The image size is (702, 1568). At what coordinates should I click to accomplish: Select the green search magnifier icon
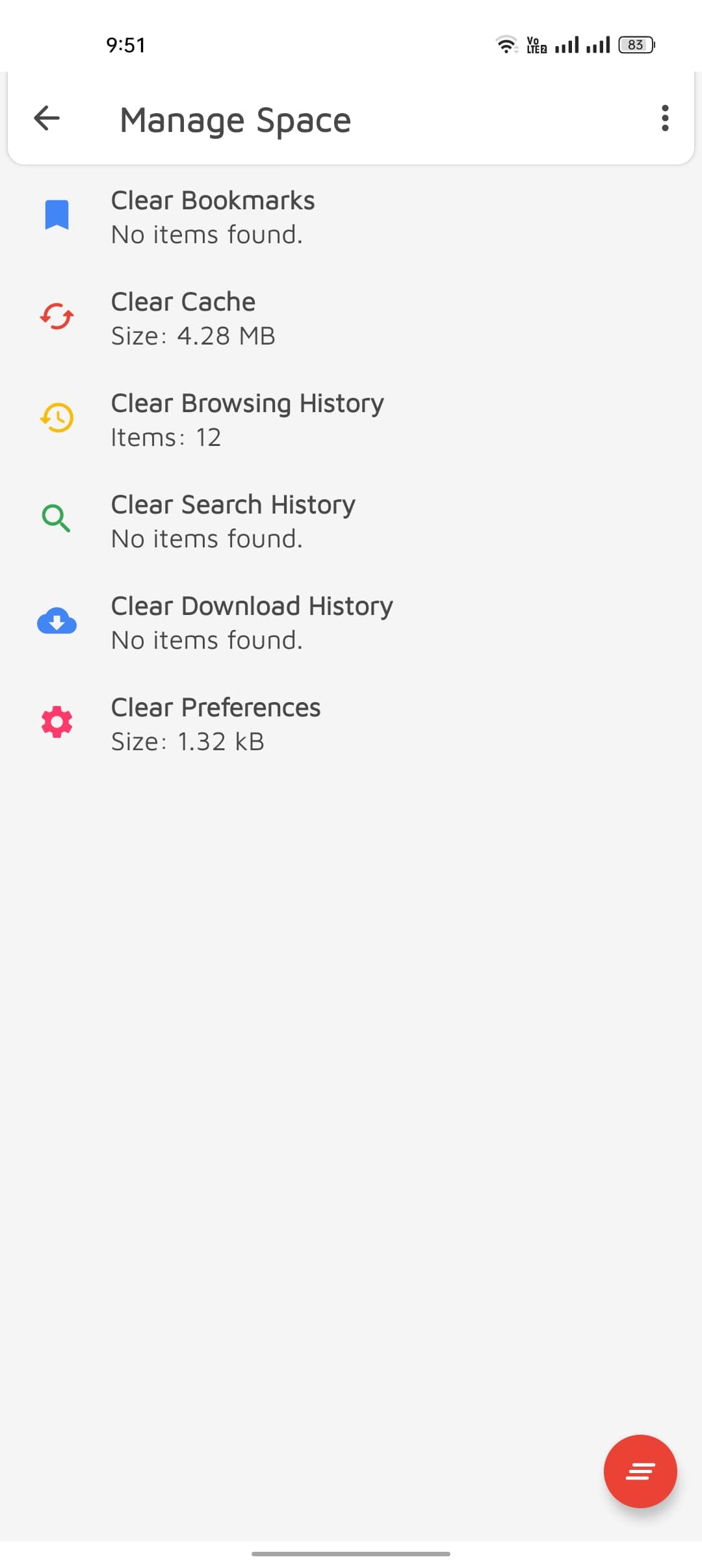click(x=57, y=520)
